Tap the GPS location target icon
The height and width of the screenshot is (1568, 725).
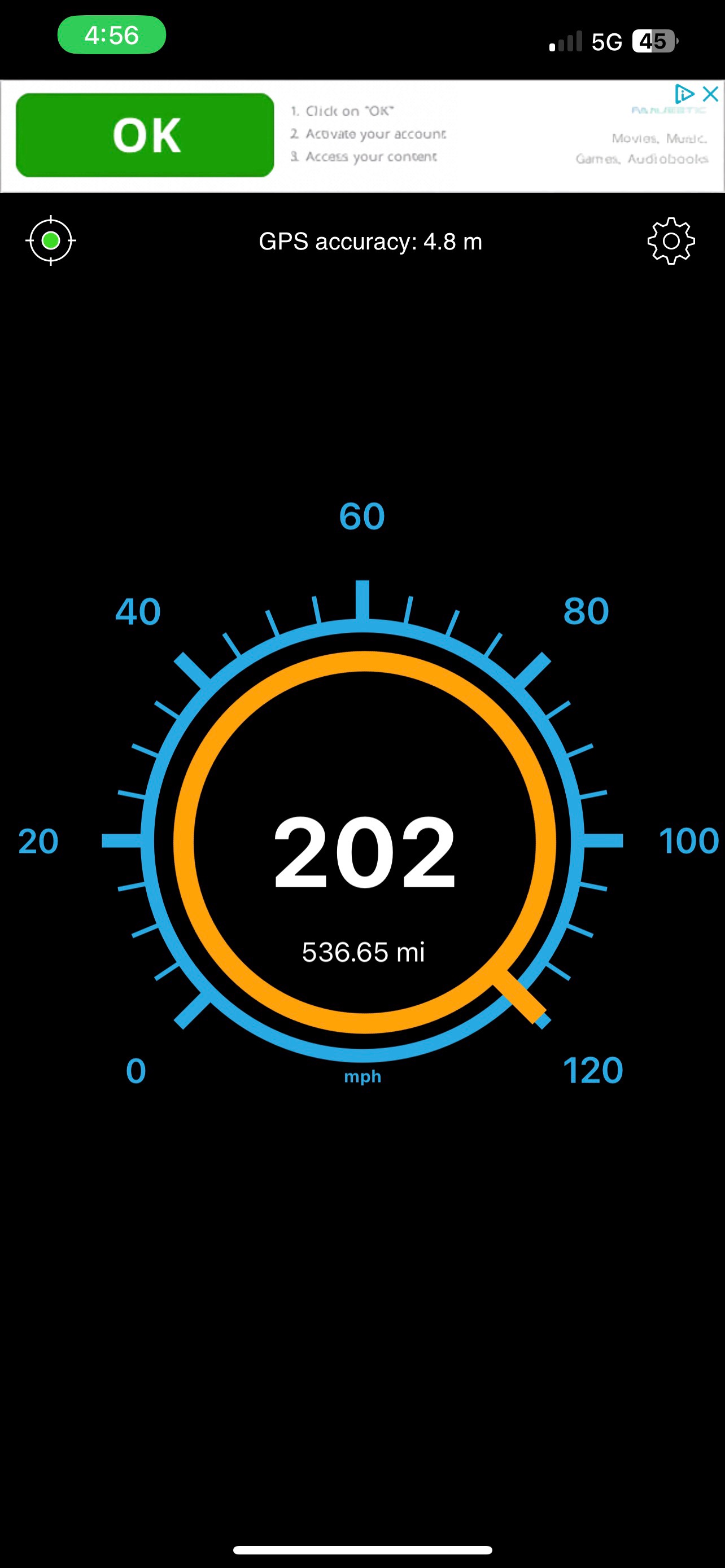[51, 241]
